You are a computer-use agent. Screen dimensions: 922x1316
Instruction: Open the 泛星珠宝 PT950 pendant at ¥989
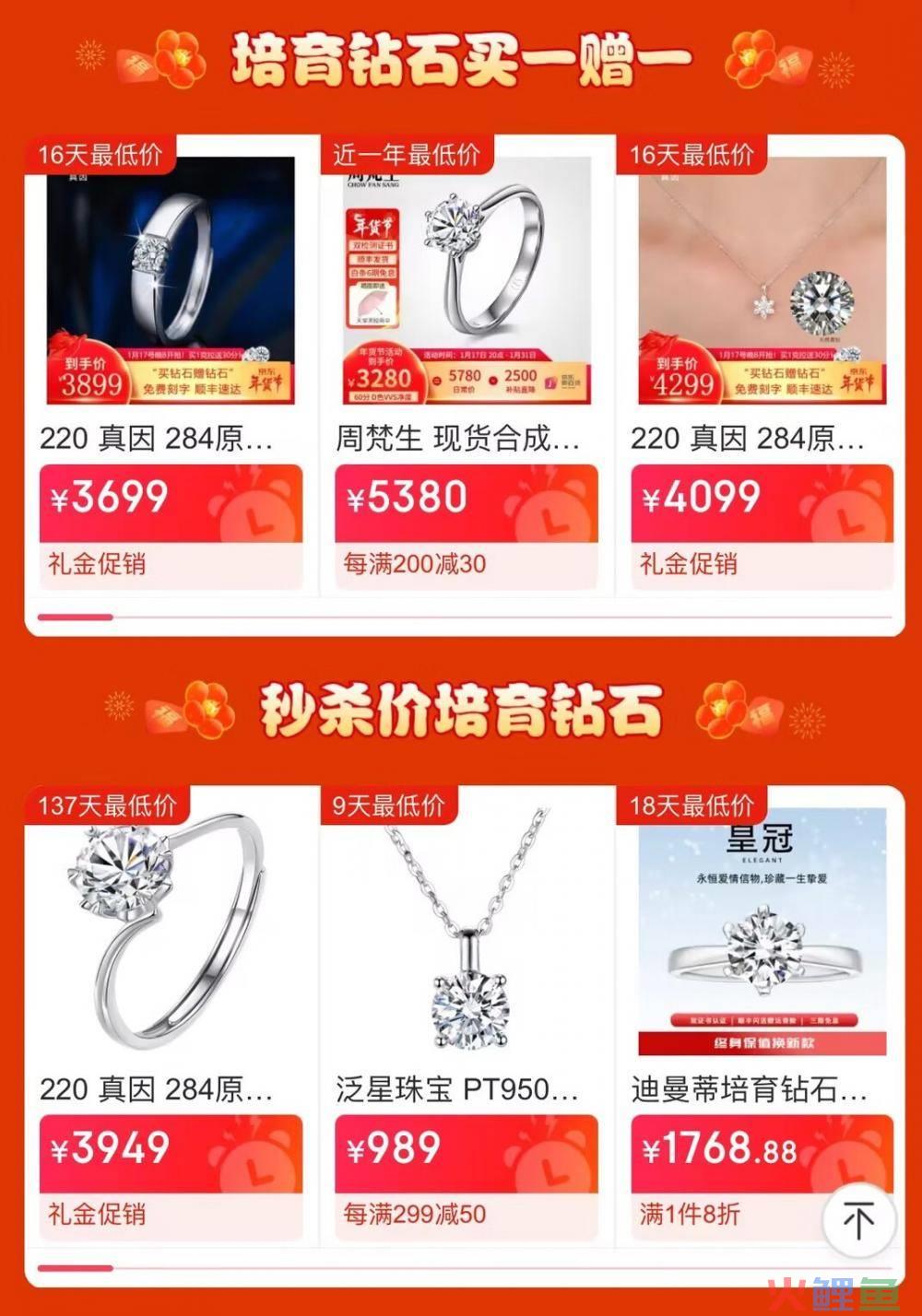pos(467,931)
